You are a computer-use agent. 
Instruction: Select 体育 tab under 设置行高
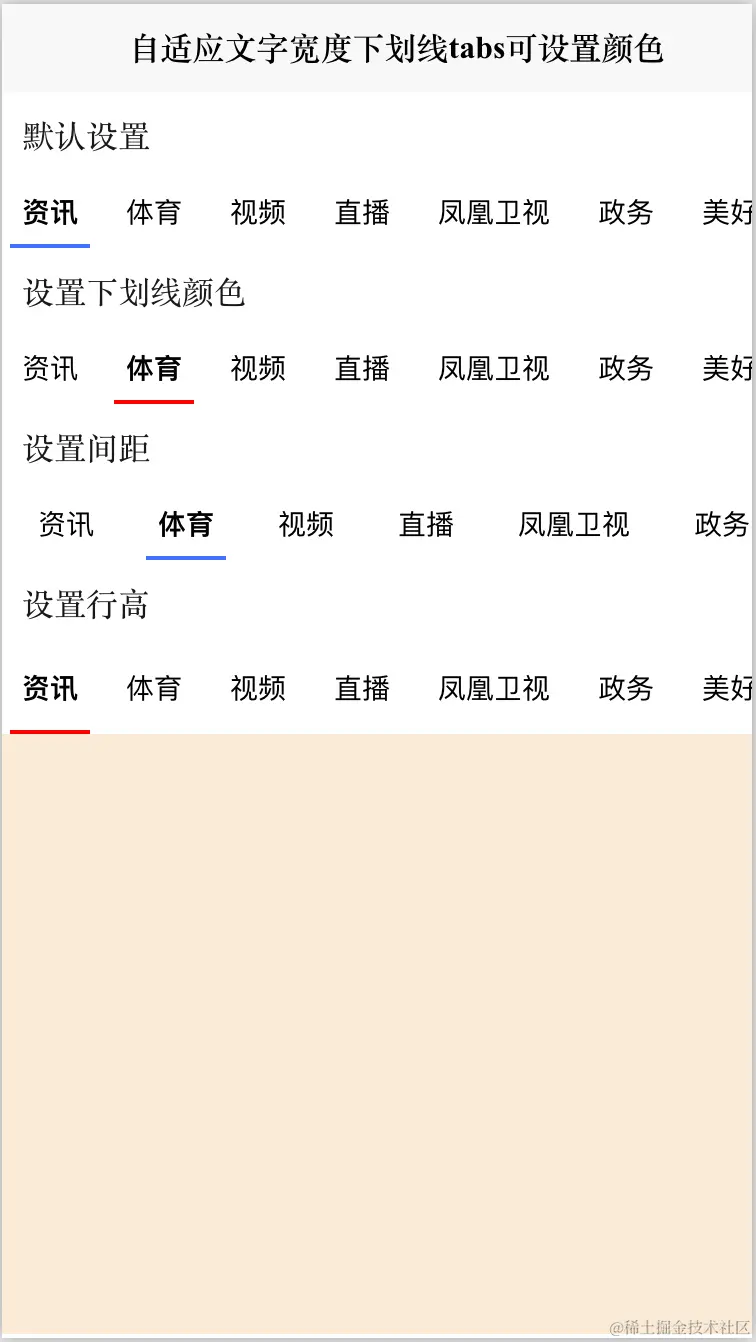(153, 688)
